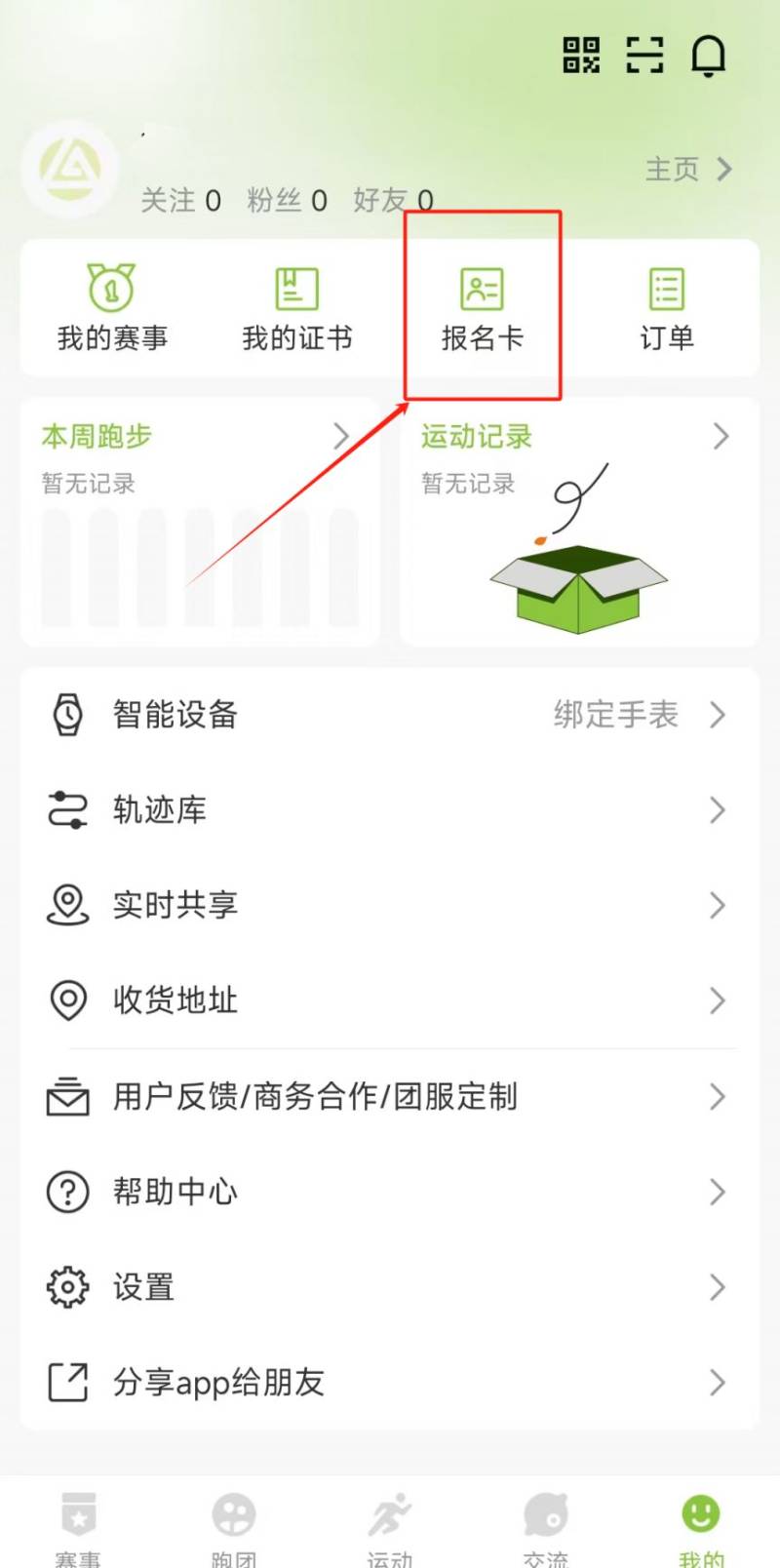
Task: Expand 本周跑步 weekly running details
Action: point(340,436)
